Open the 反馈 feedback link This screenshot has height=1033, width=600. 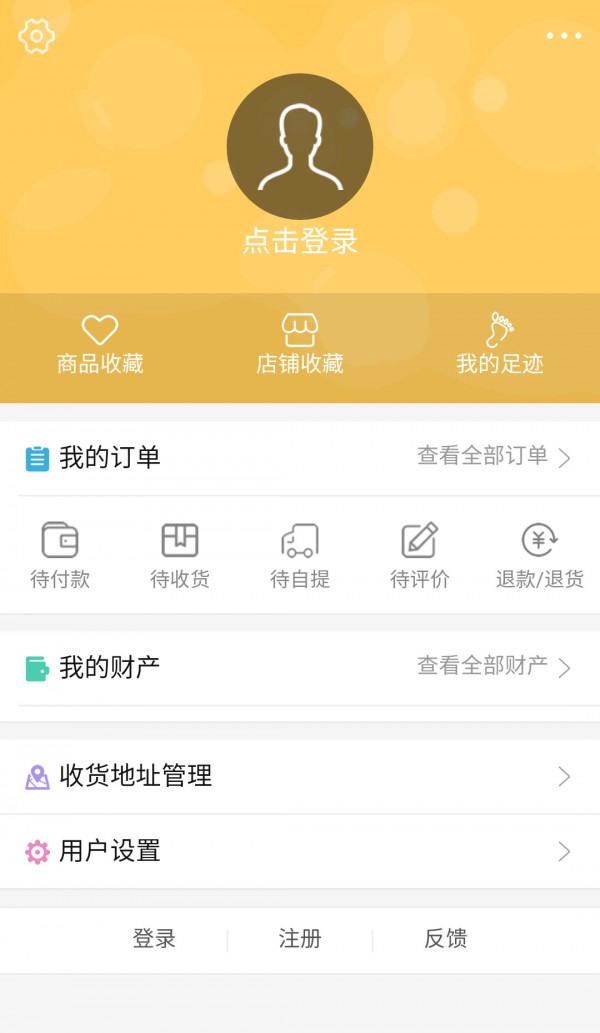(x=446, y=939)
